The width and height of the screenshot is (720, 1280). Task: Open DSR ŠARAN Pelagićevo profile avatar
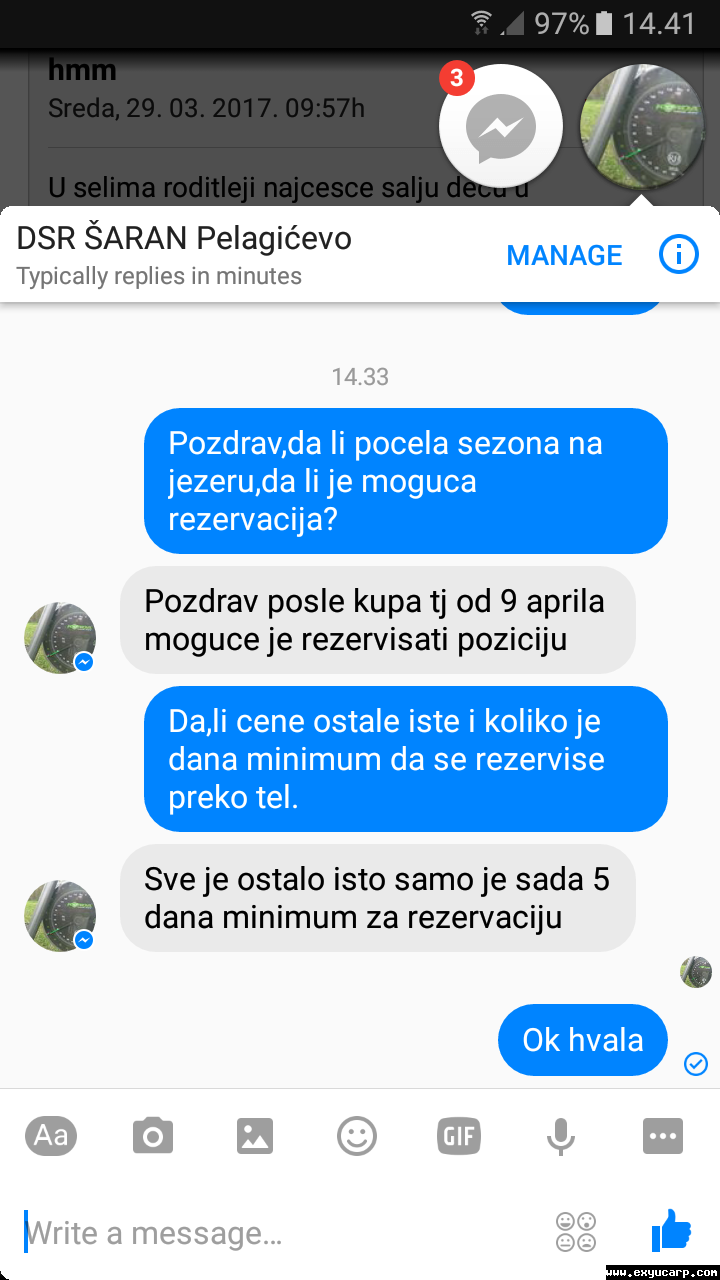pyautogui.click(x=641, y=126)
